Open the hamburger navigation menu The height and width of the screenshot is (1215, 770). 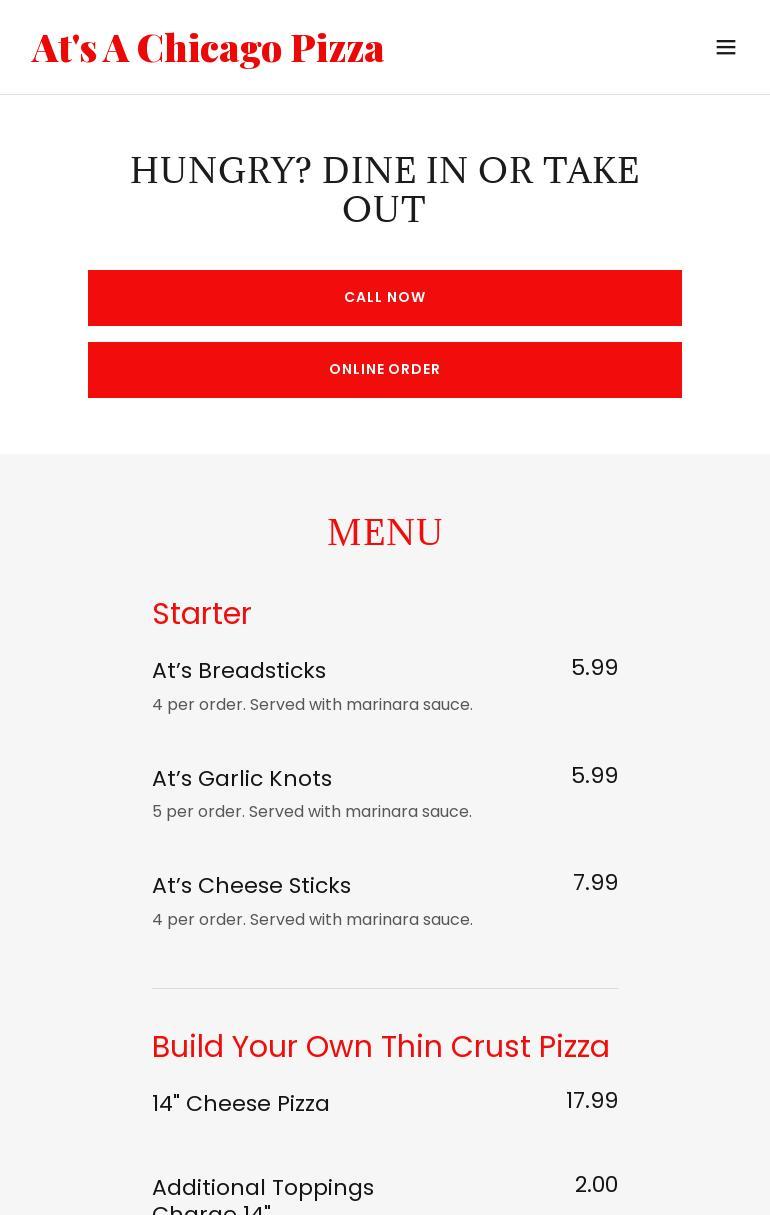(726, 47)
